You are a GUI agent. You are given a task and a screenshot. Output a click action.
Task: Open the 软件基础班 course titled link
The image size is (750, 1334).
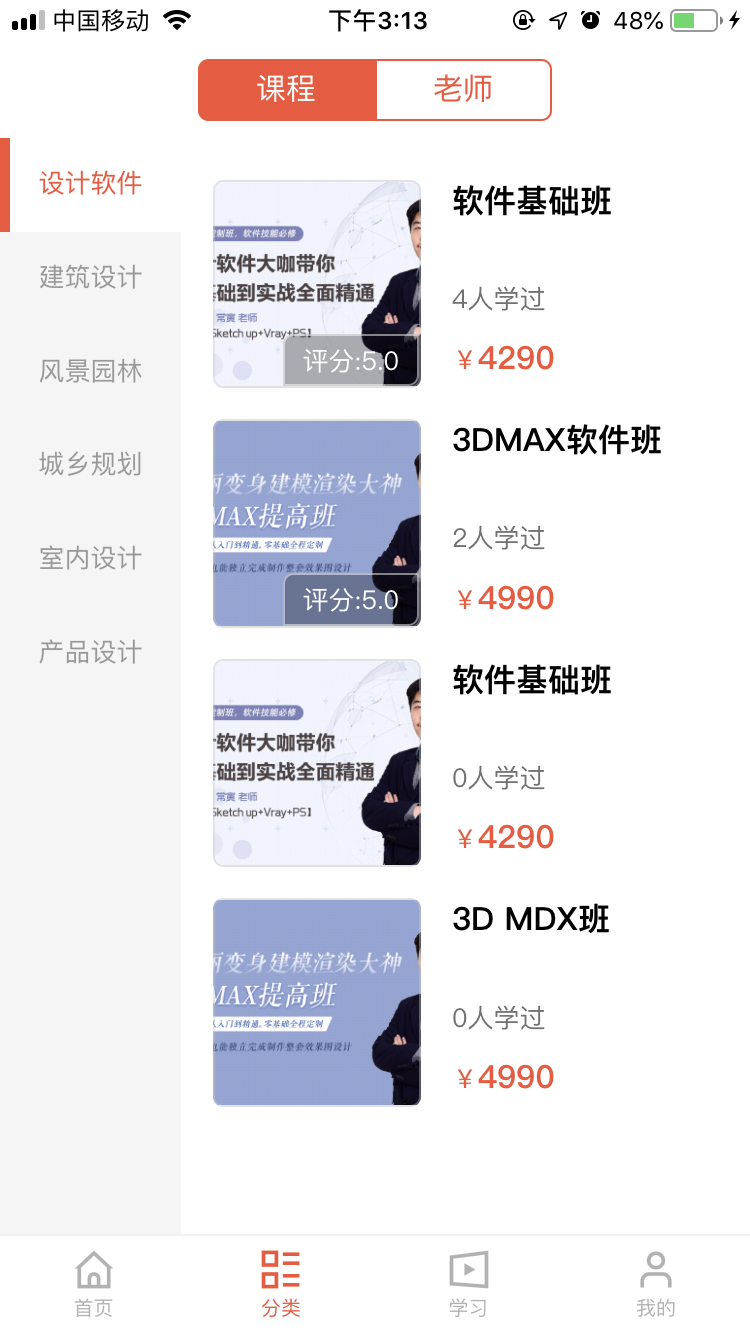click(x=531, y=202)
